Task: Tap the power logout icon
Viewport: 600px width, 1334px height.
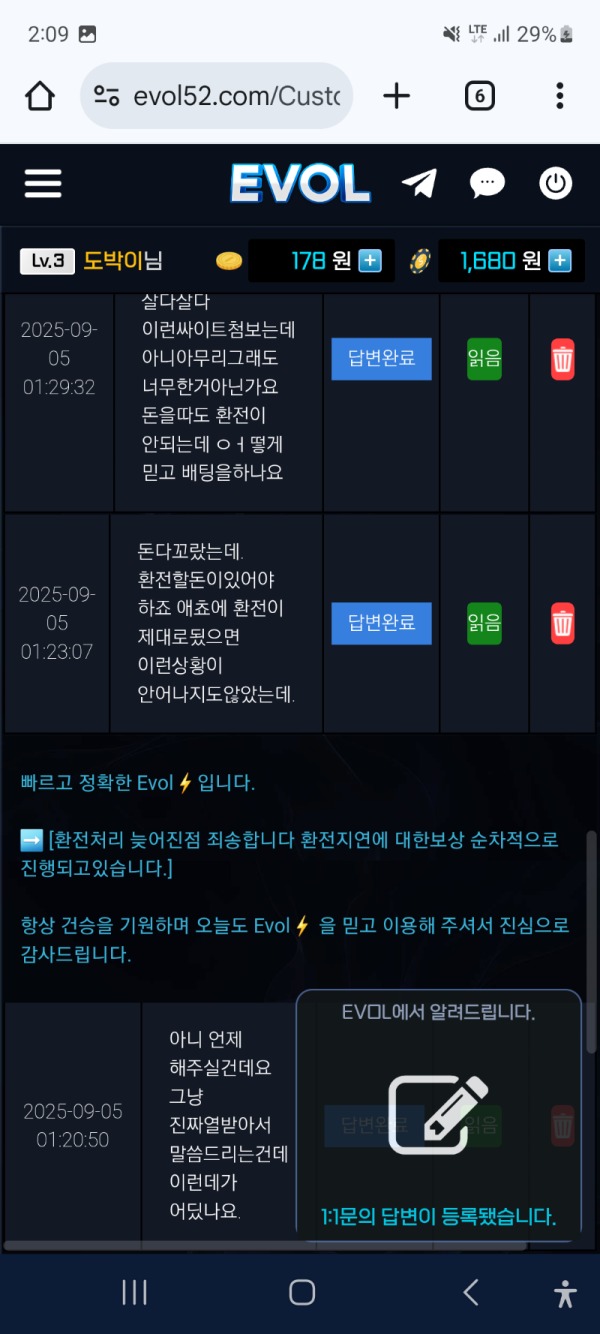Action: pos(555,183)
